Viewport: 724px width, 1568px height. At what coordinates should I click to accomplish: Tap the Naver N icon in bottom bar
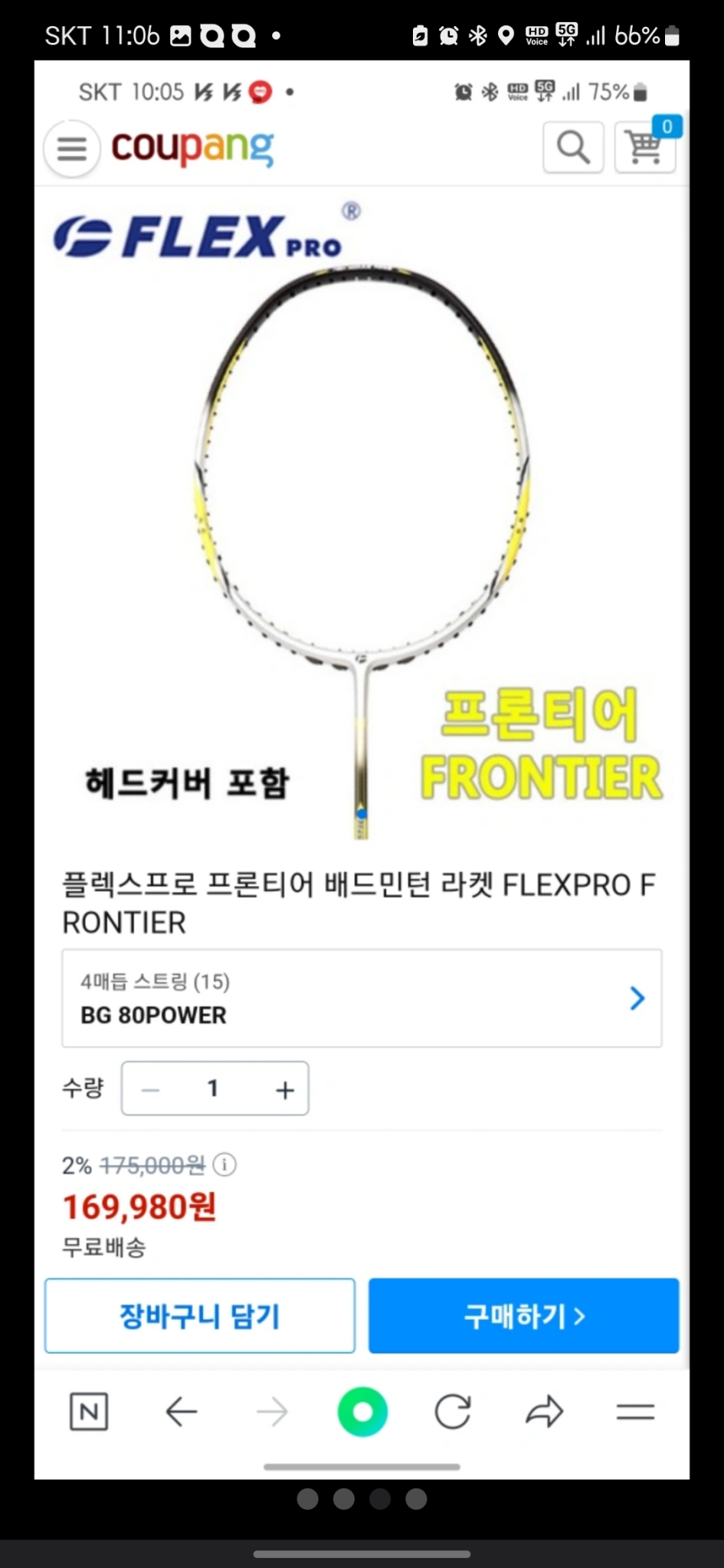coord(88,1413)
